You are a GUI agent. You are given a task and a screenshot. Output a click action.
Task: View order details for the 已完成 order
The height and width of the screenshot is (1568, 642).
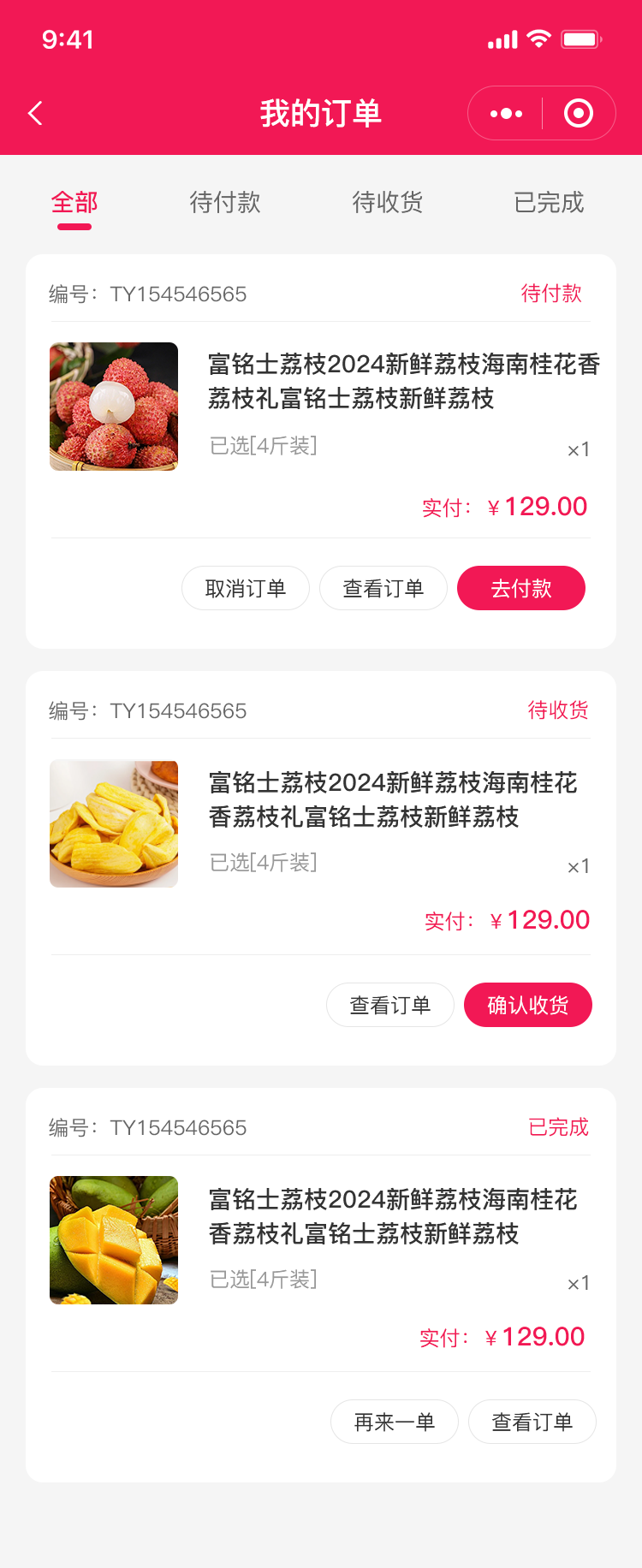click(532, 1422)
